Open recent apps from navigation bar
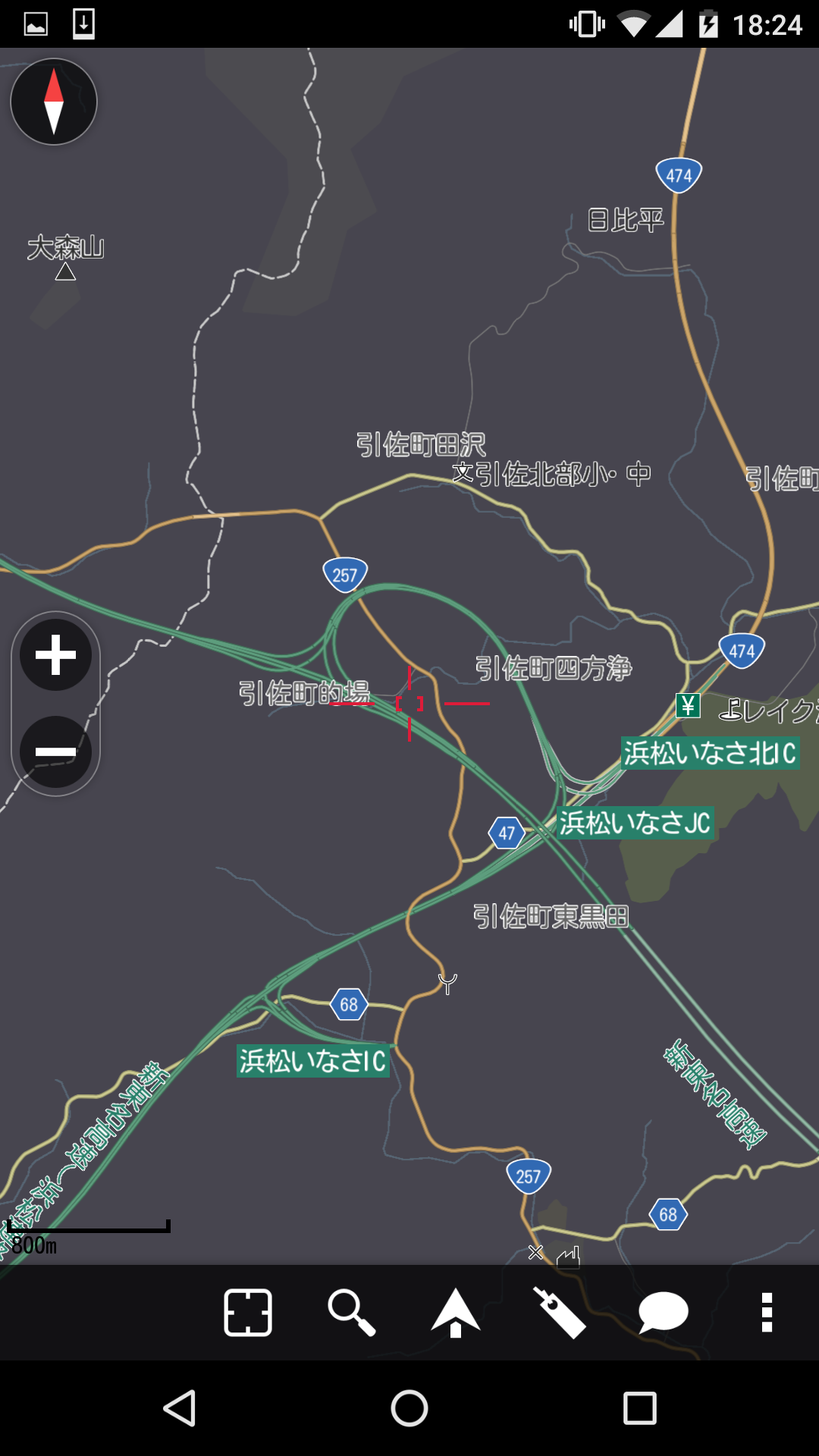This screenshot has height=1456, width=819. point(639,1408)
